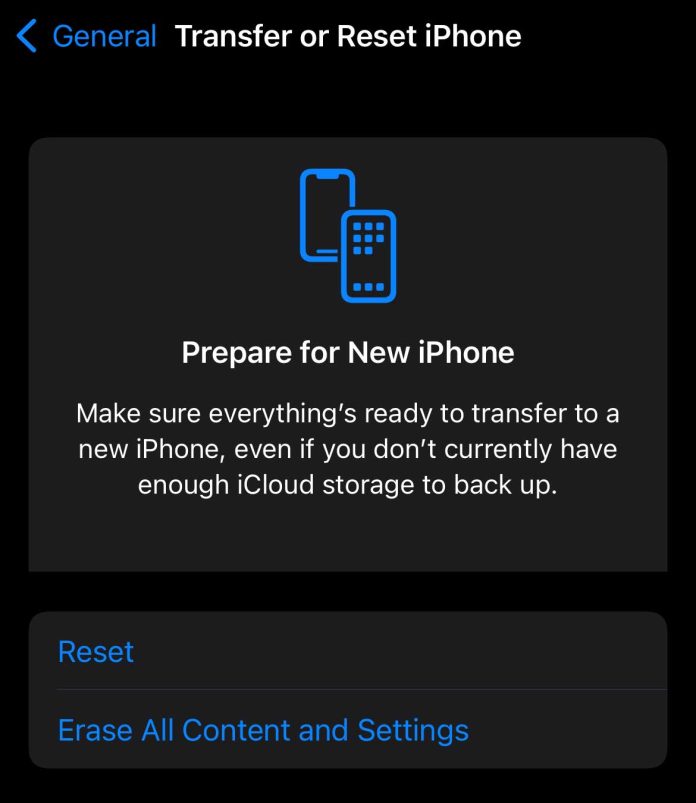Go back to General settings

coord(87,37)
